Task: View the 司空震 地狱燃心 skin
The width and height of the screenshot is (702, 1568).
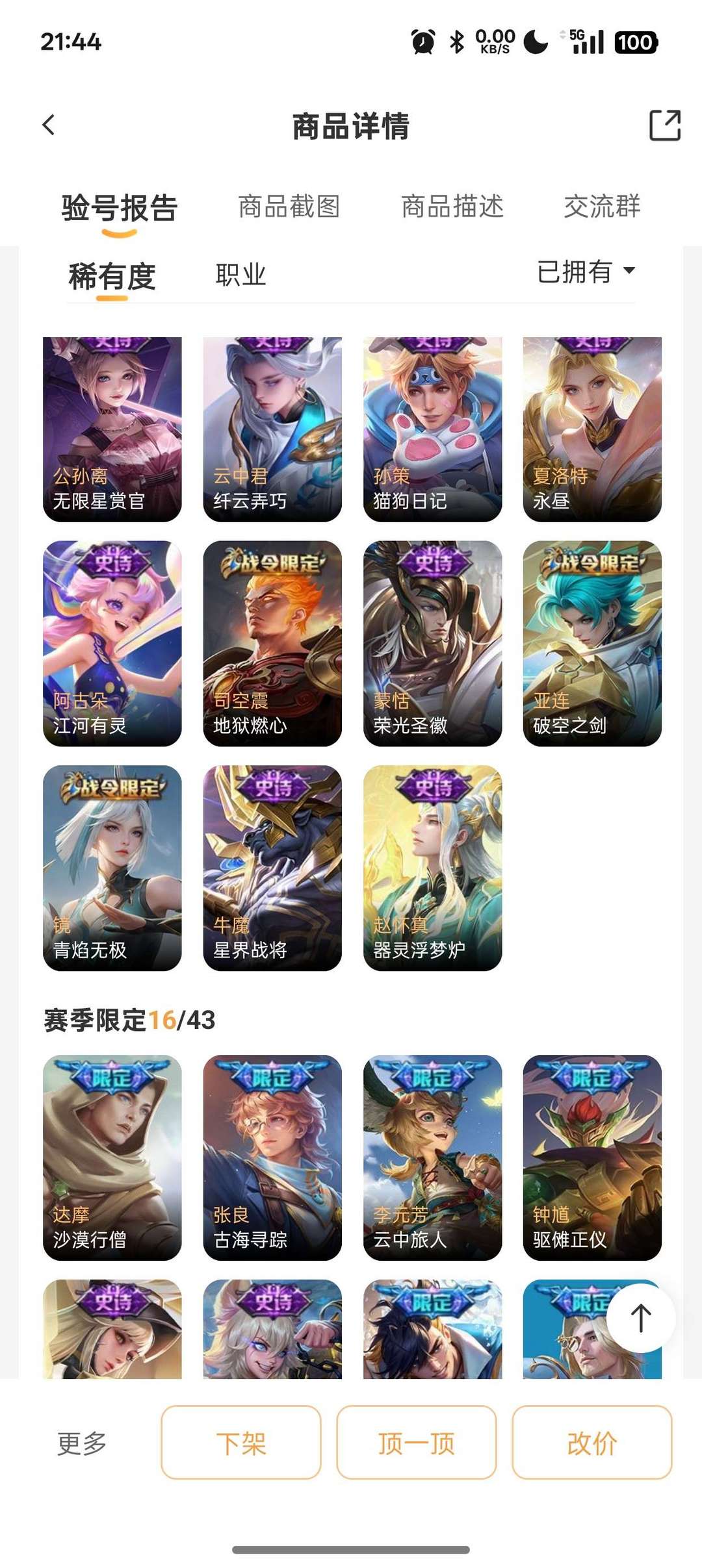Action: [272, 644]
